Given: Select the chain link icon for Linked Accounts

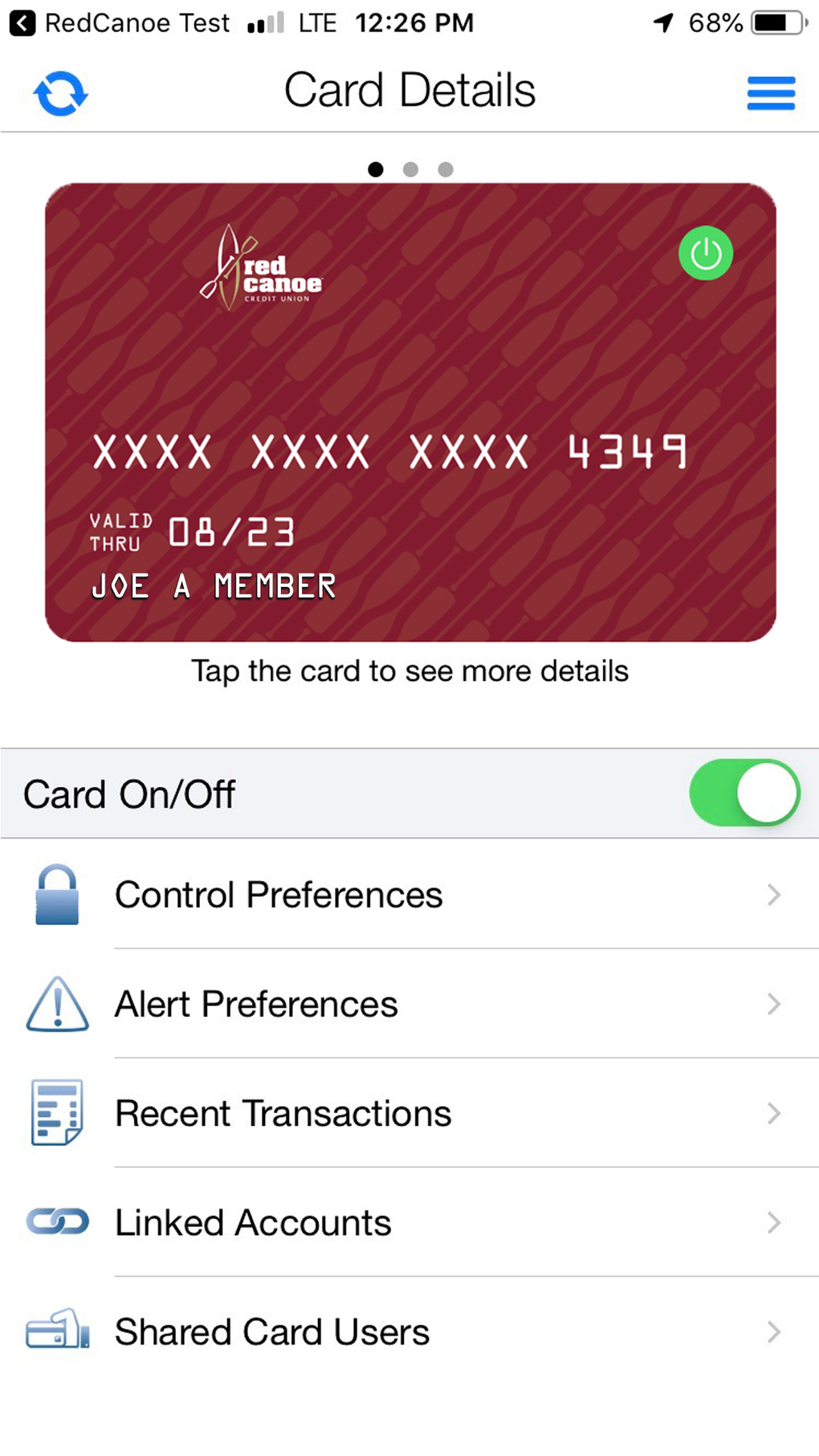Looking at the screenshot, I should [x=55, y=1222].
